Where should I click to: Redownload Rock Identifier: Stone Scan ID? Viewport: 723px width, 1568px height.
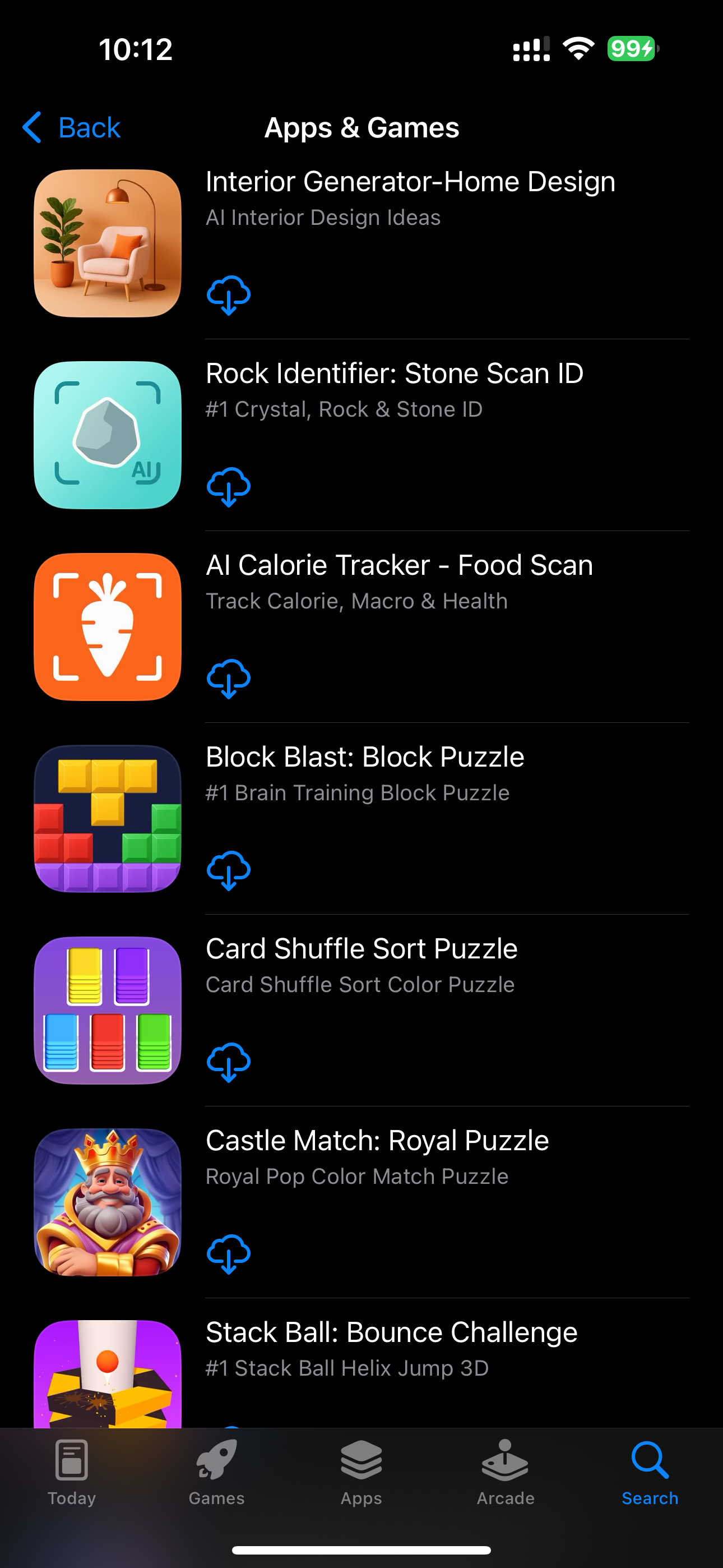pyautogui.click(x=228, y=487)
